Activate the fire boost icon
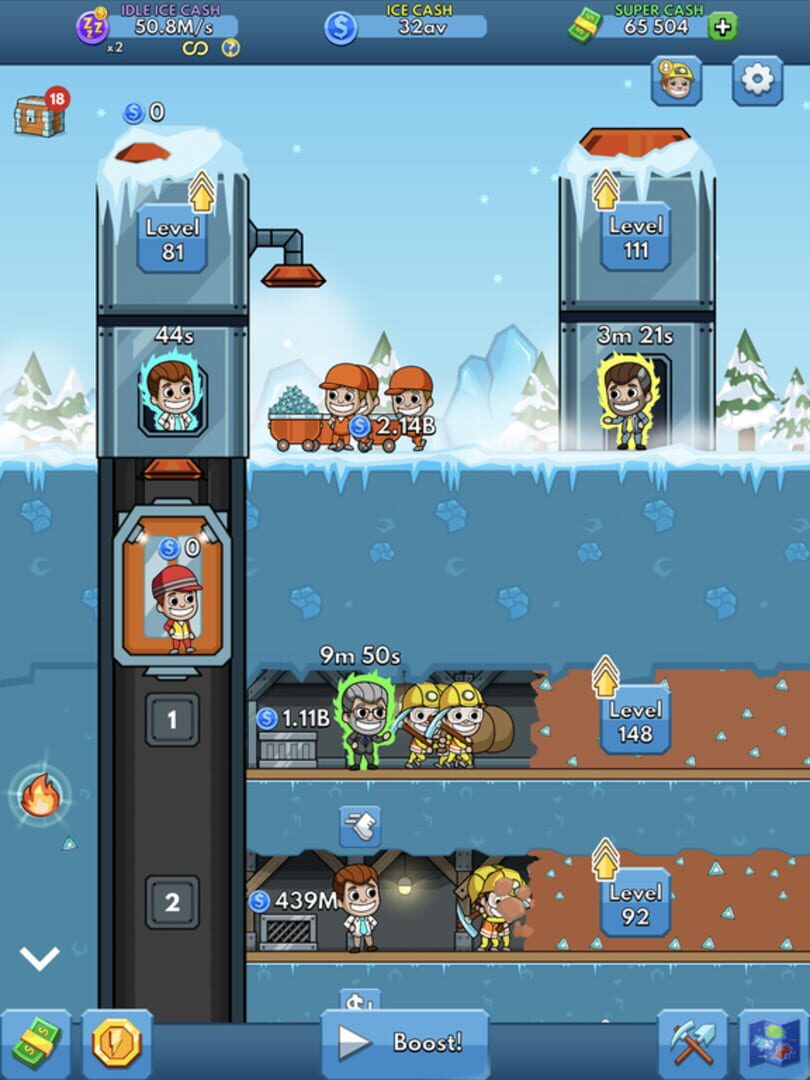810x1080 pixels. click(x=40, y=797)
